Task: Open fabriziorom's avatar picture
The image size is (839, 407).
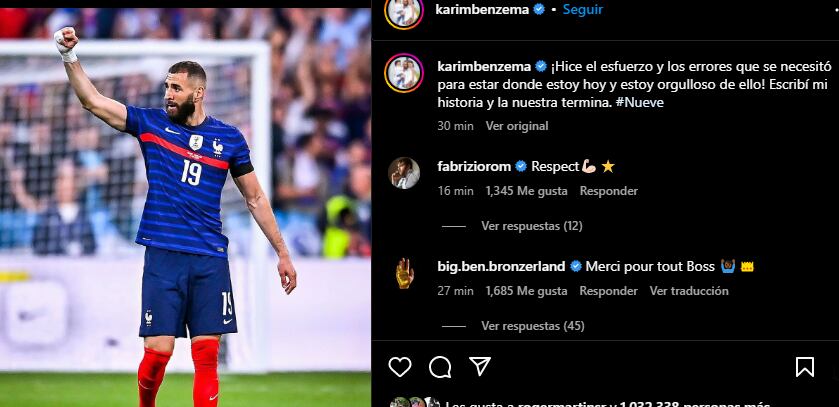Action: point(404,173)
